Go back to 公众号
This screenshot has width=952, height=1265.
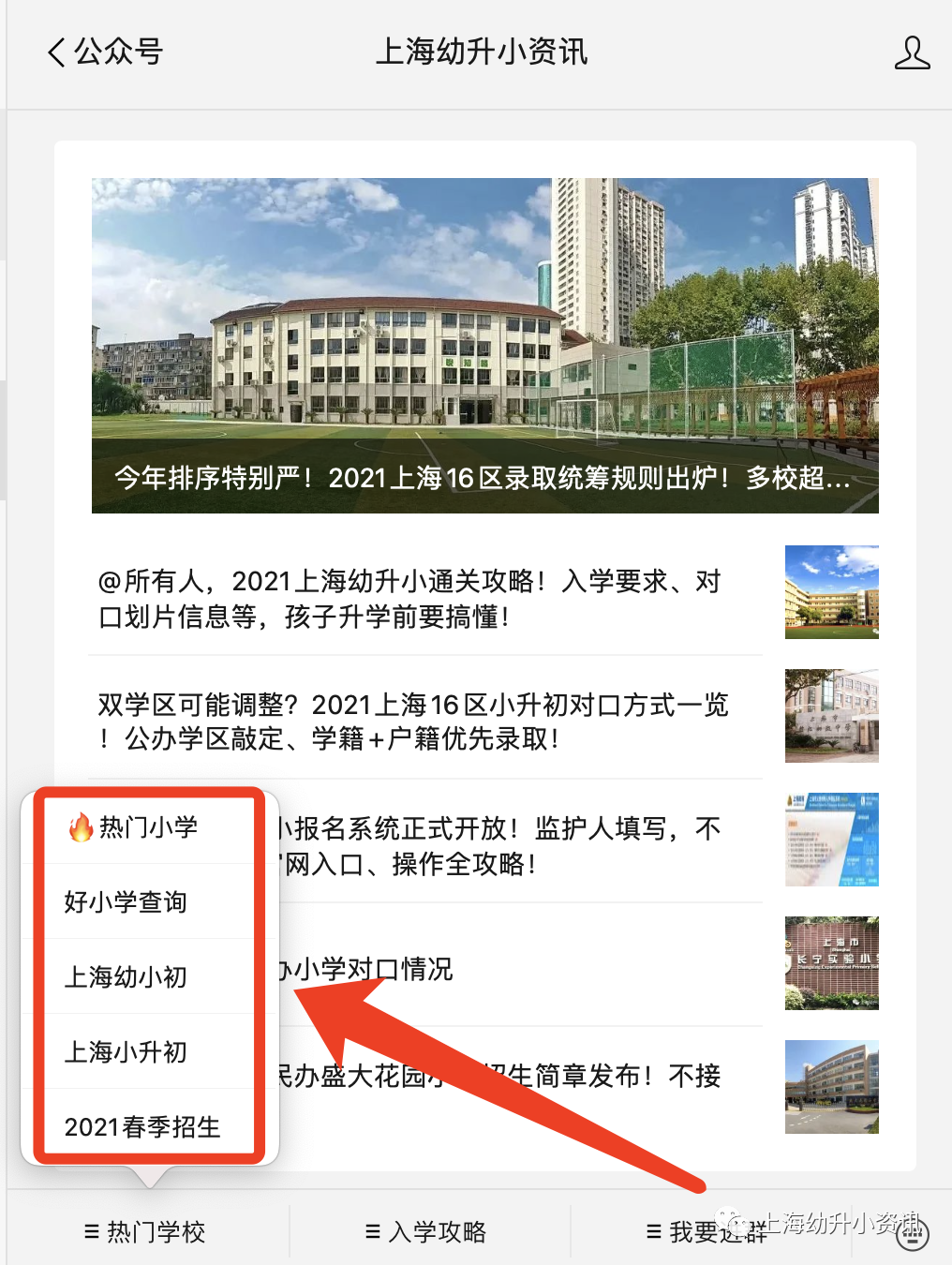tap(105, 52)
